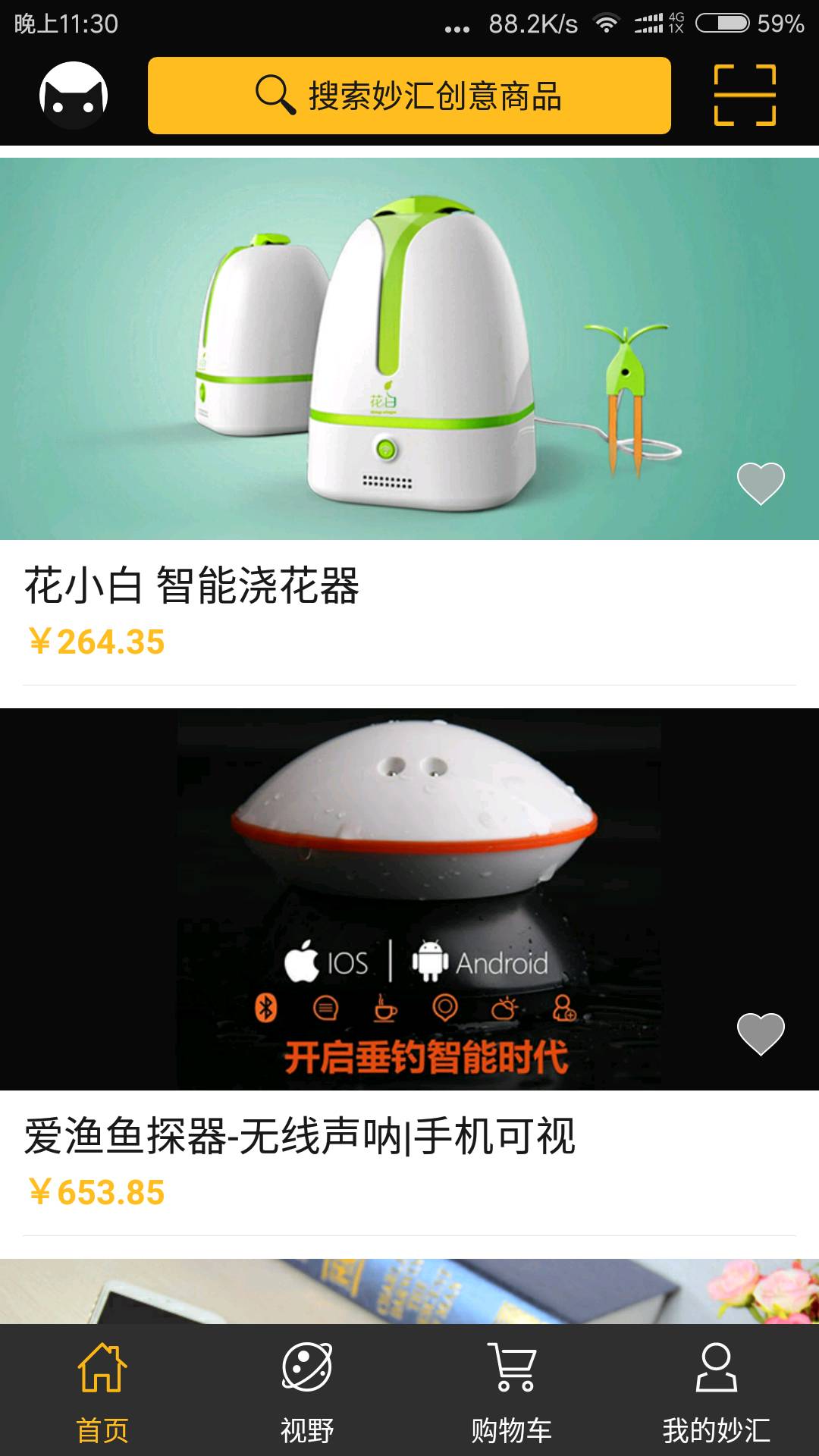The width and height of the screenshot is (819, 1456).
Task: Tap the Android icon on fish finder image
Action: coord(430,959)
